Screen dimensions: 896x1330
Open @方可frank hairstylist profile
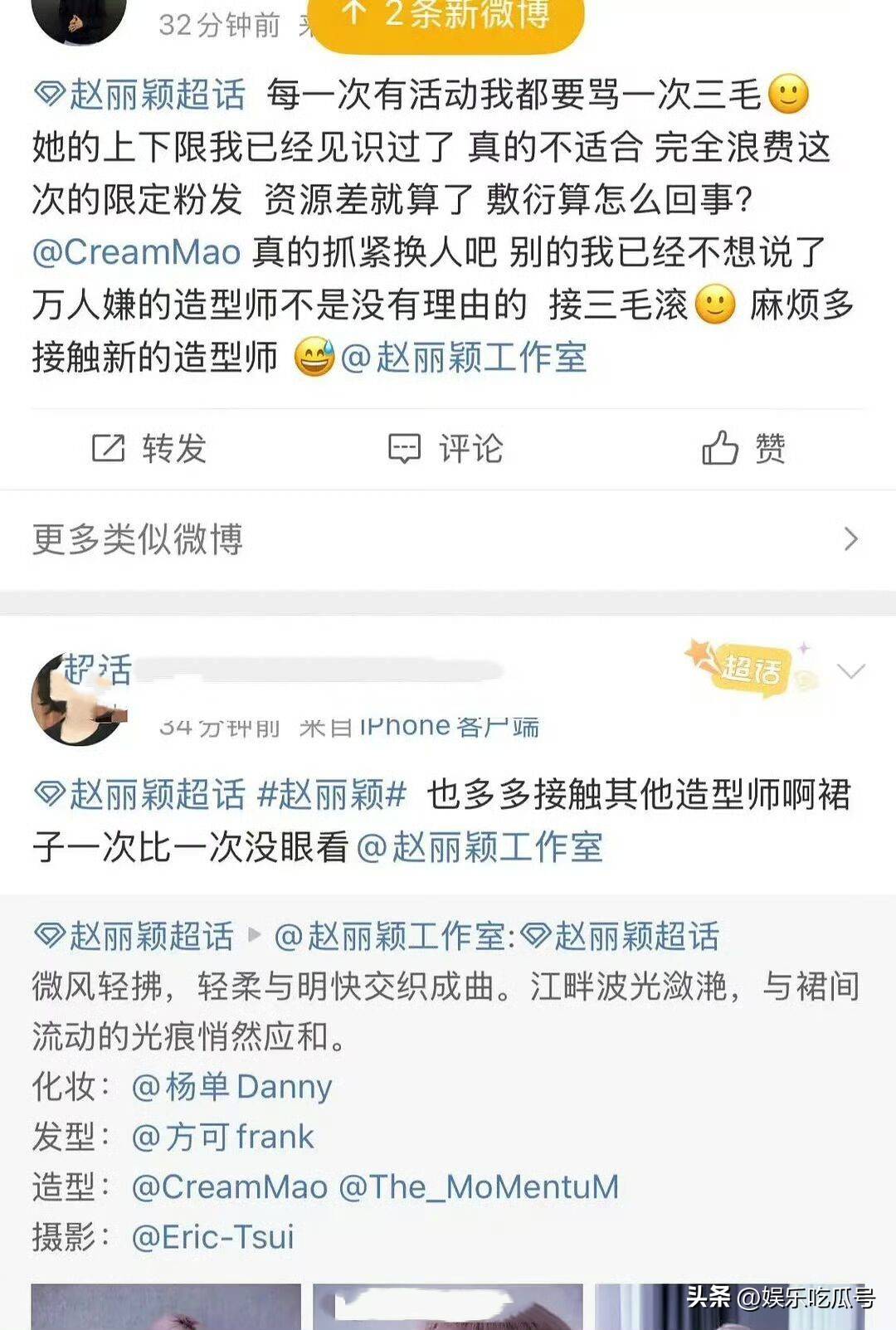click(x=223, y=1137)
